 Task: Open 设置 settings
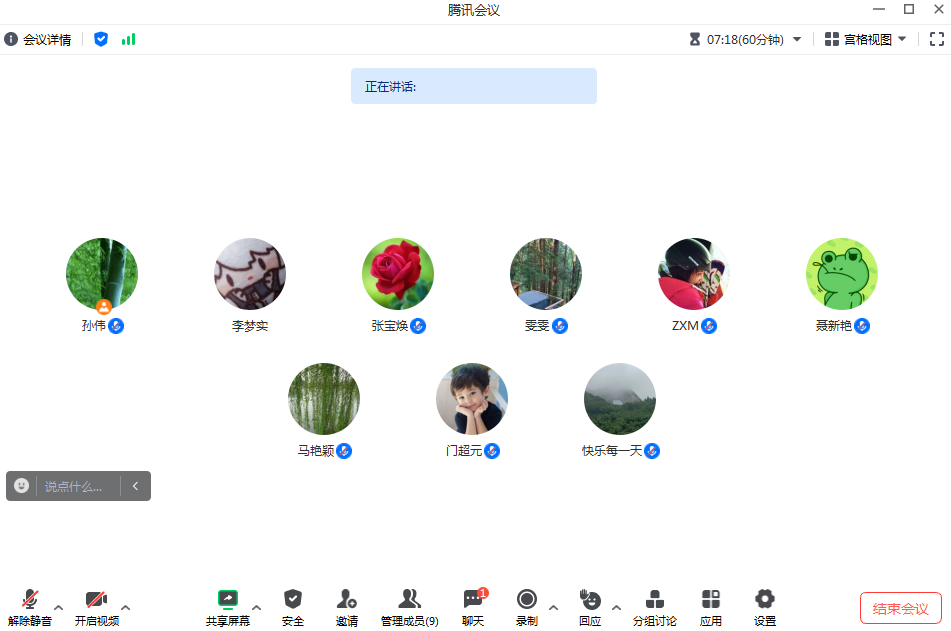tap(765, 607)
